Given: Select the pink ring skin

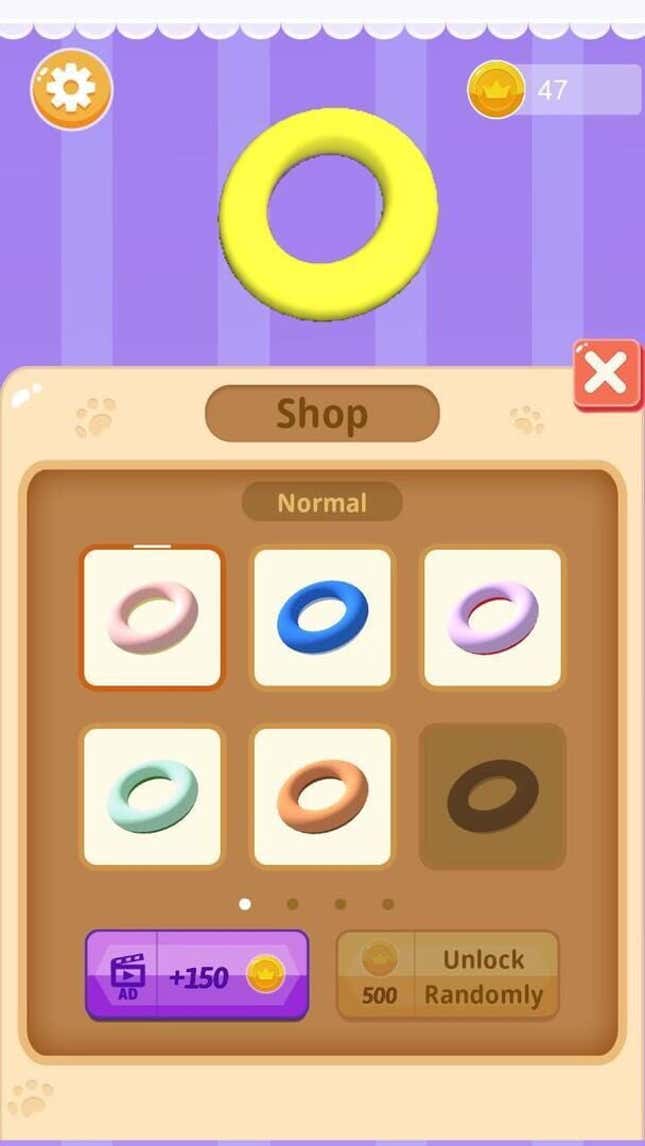Looking at the screenshot, I should pos(152,617).
